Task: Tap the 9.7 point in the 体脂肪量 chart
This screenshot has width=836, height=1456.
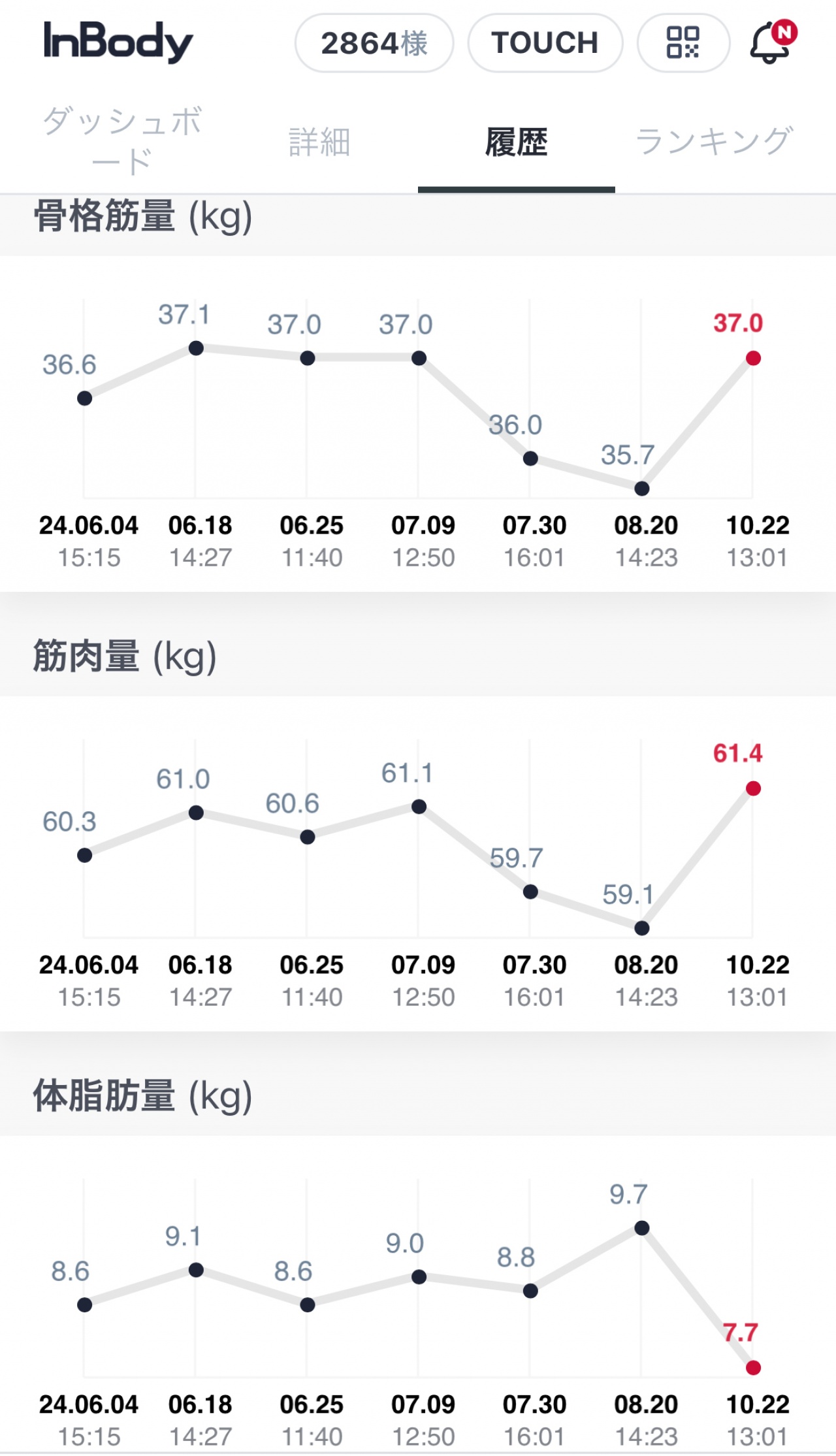Action: pyautogui.click(x=642, y=1228)
